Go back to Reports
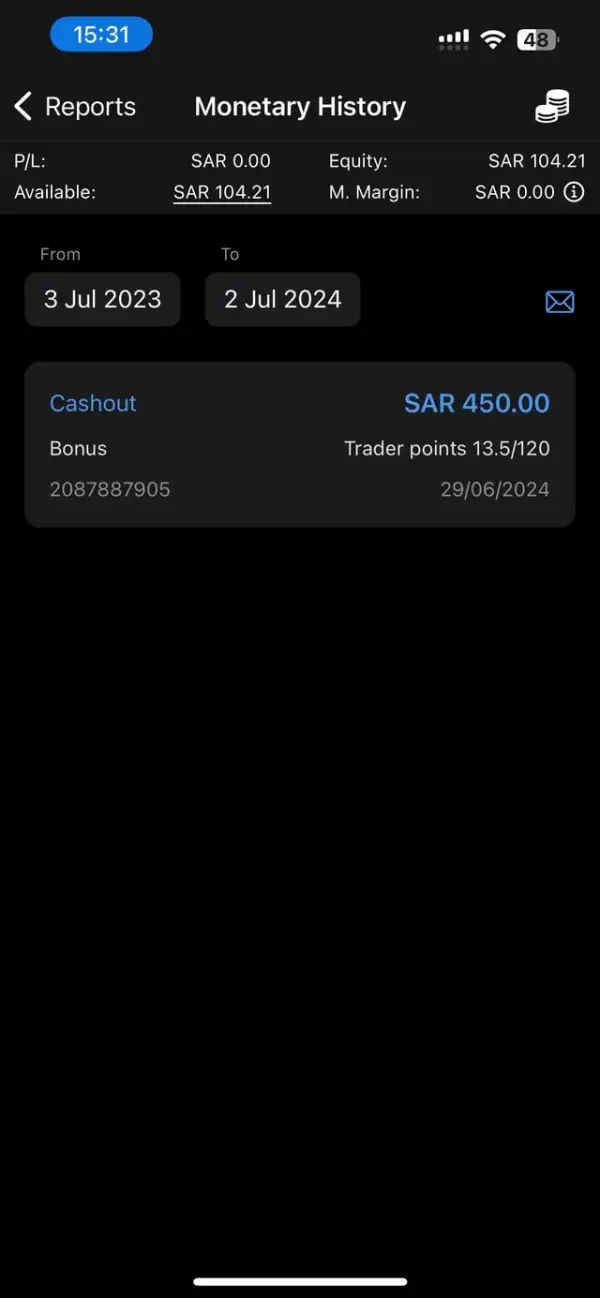Viewport: 600px width, 1298px height. (75, 107)
